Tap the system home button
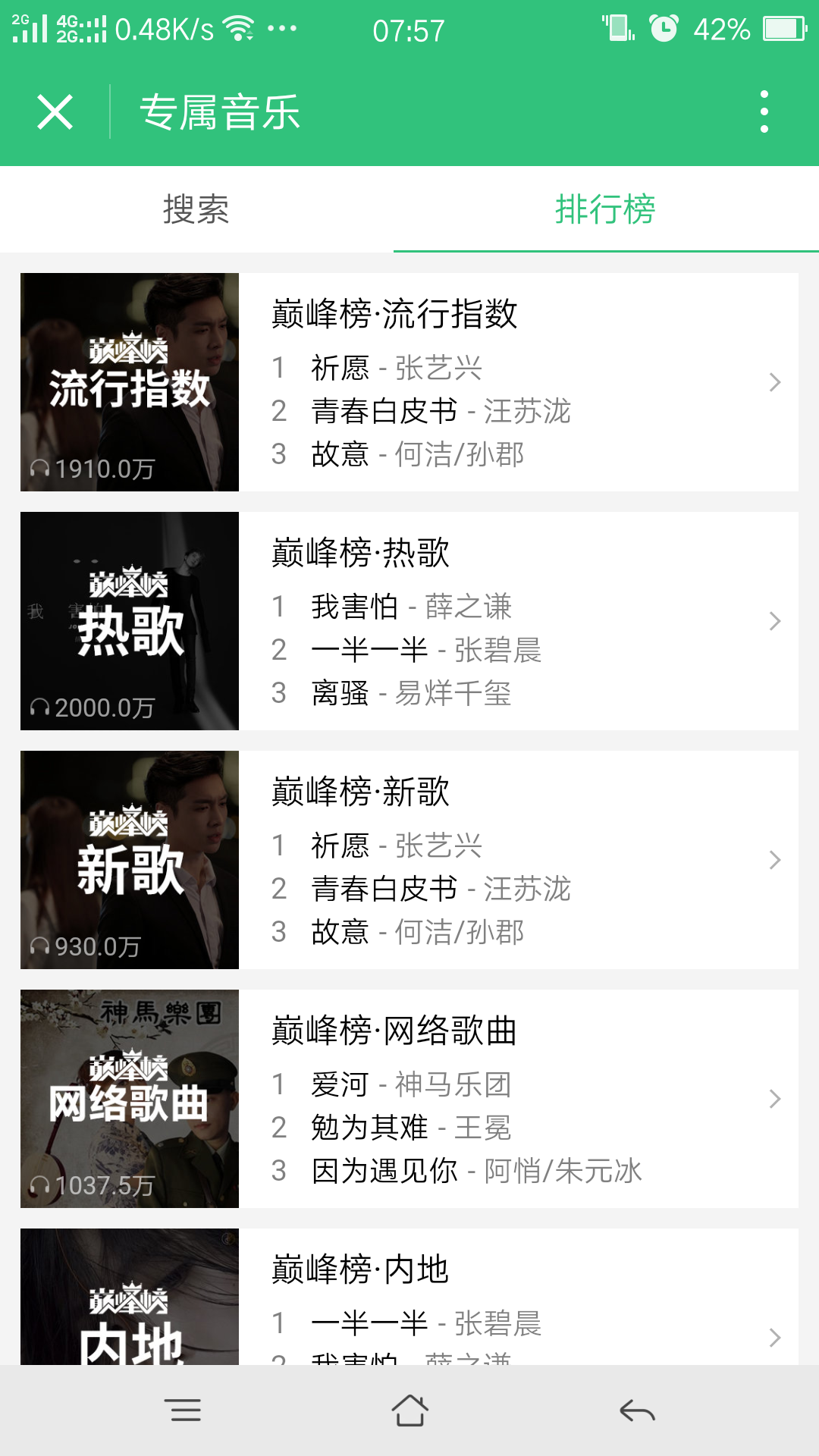The image size is (819, 1456). point(409,1410)
